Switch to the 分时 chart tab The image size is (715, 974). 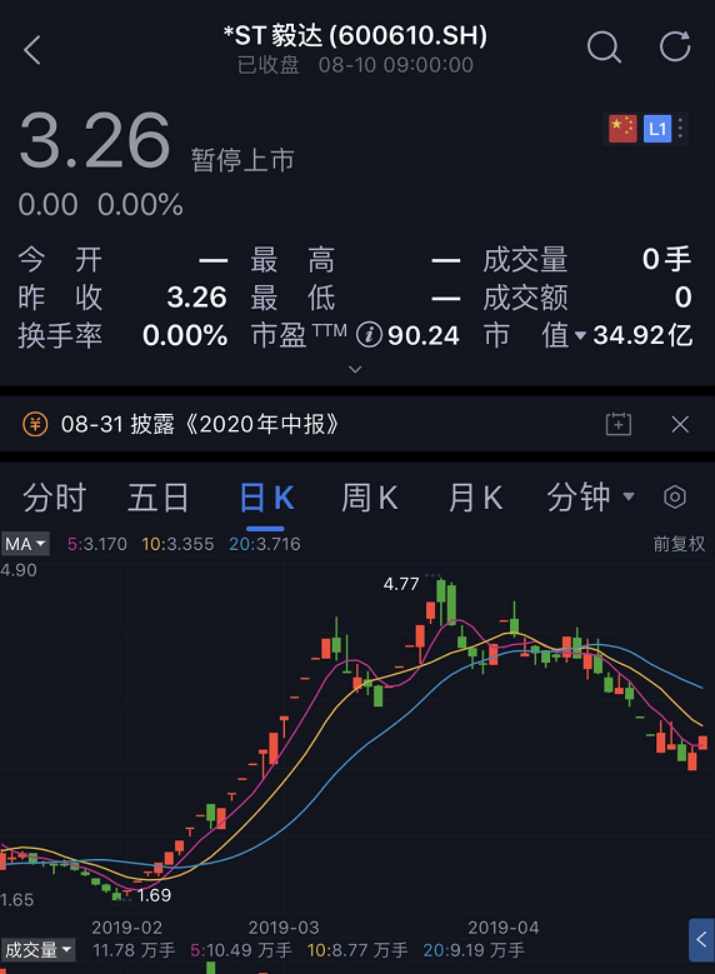[54, 497]
